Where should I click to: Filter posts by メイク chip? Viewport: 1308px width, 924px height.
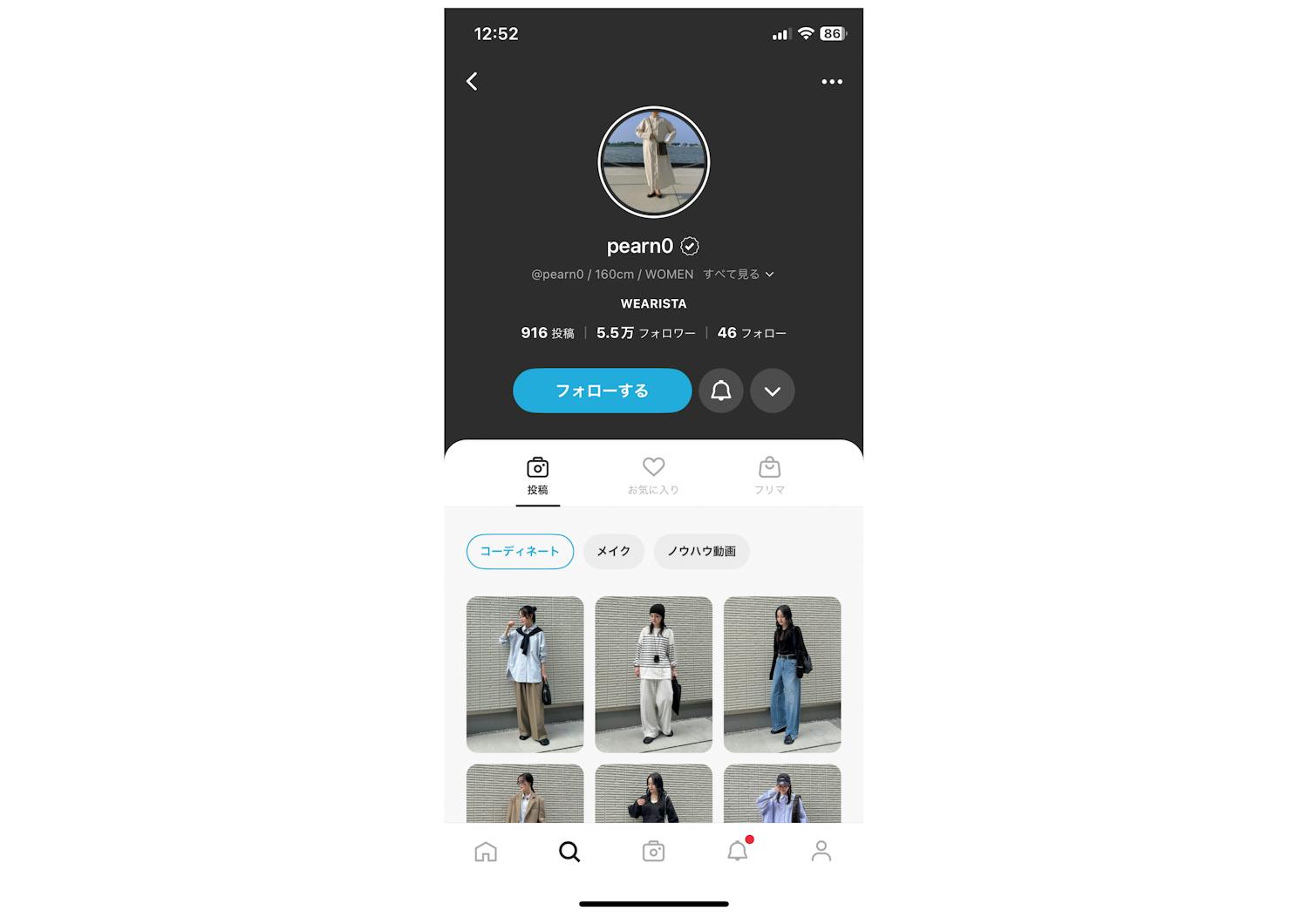coord(613,551)
